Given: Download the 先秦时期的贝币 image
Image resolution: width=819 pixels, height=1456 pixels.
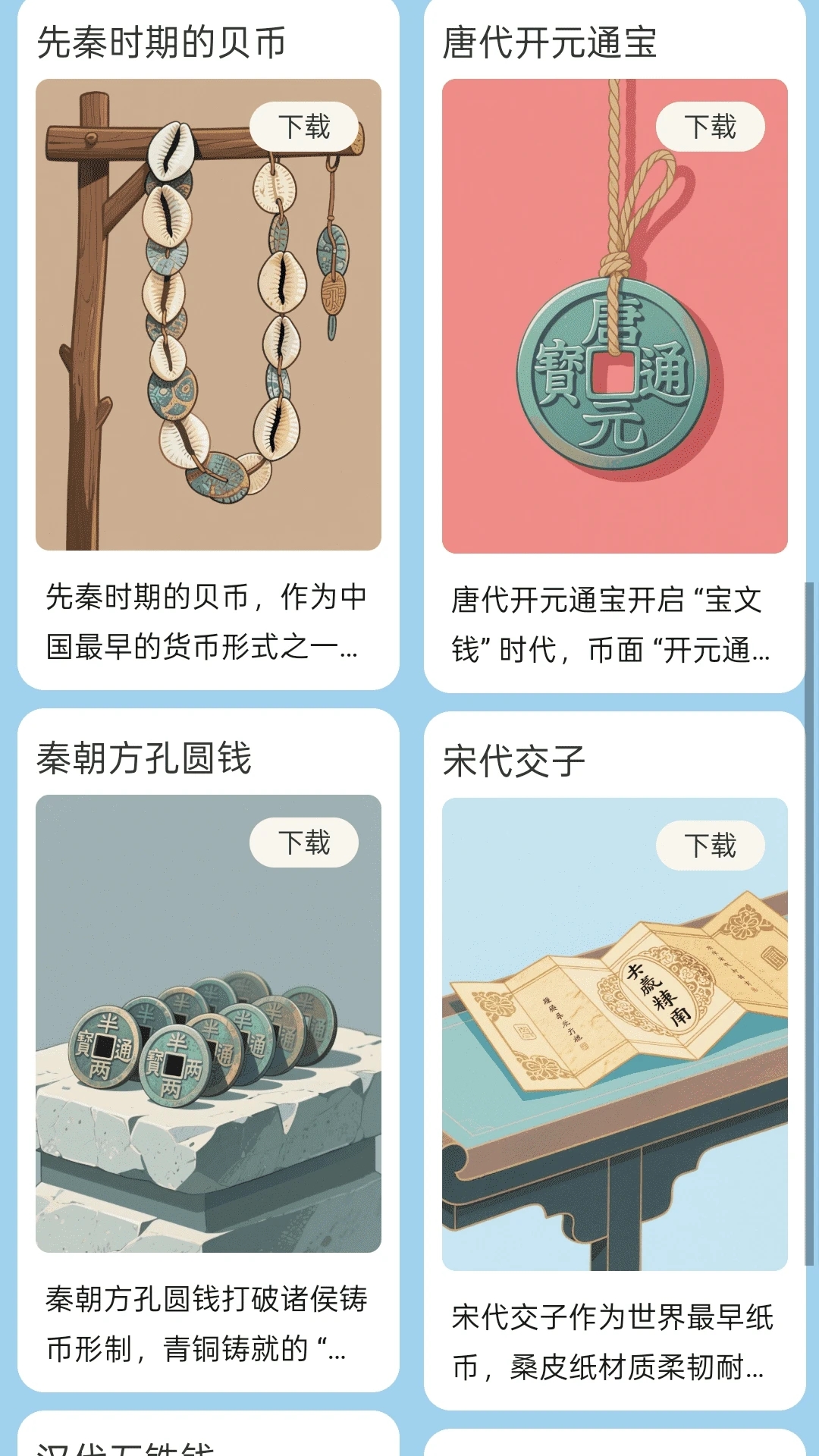Looking at the screenshot, I should click(x=303, y=127).
